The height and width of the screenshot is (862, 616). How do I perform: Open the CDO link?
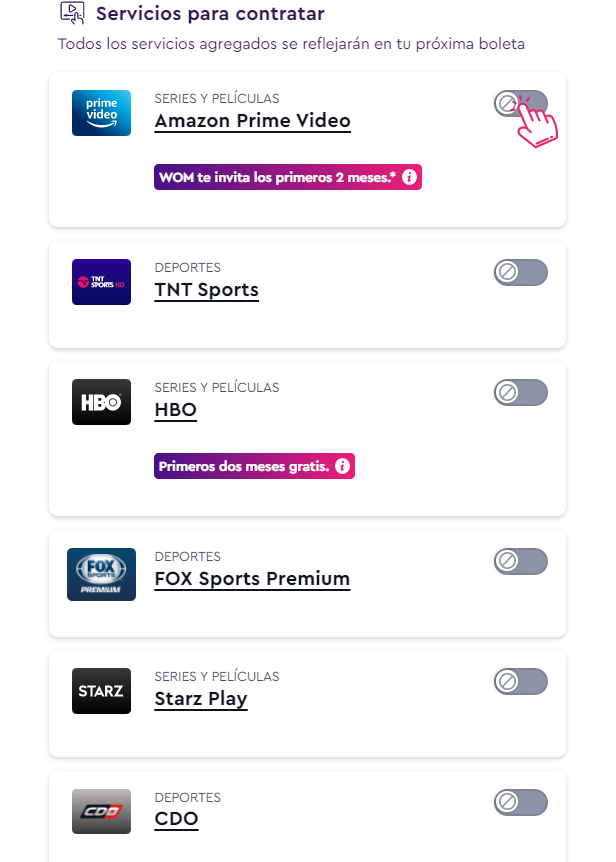(x=176, y=820)
